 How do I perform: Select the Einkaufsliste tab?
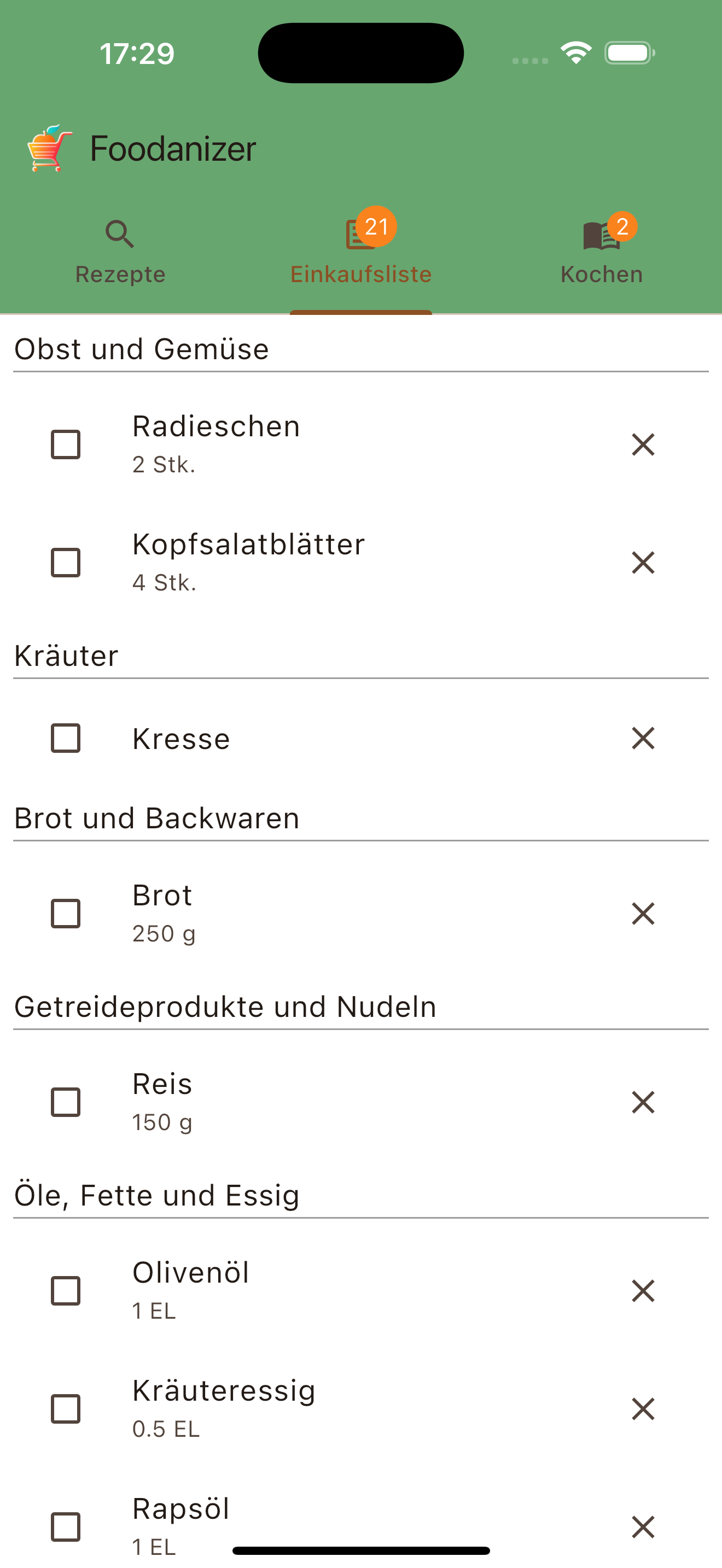tap(361, 273)
